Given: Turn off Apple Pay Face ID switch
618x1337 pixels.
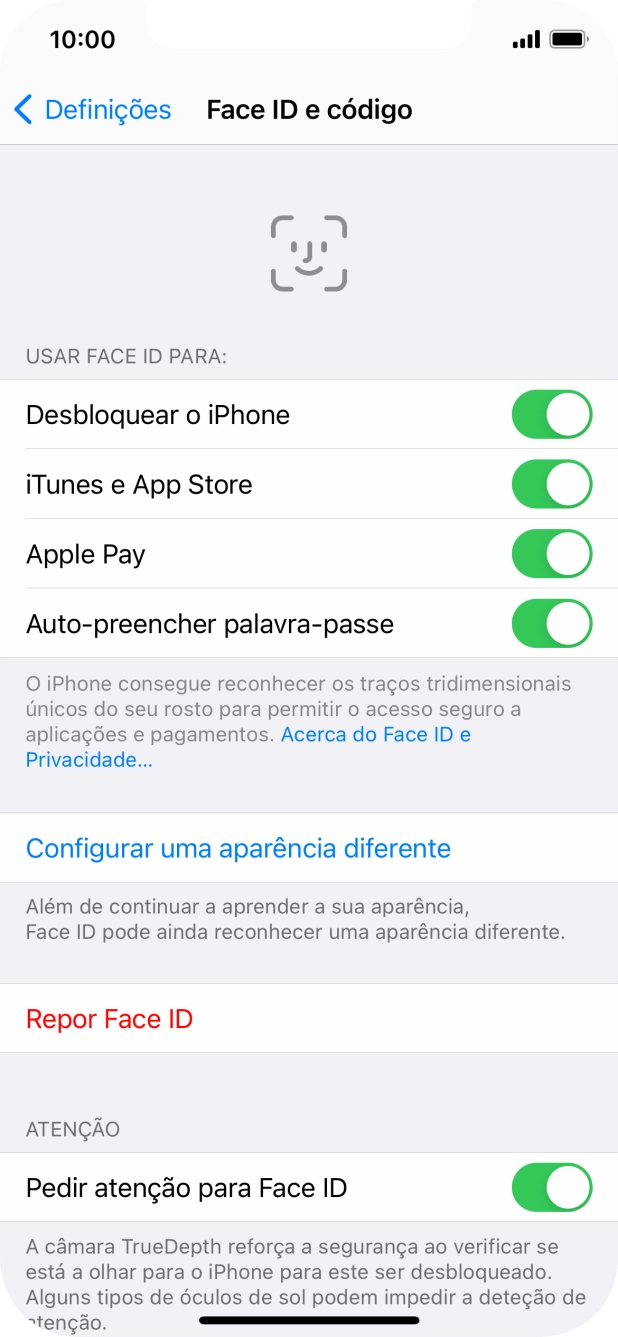Looking at the screenshot, I should coord(551,554).
